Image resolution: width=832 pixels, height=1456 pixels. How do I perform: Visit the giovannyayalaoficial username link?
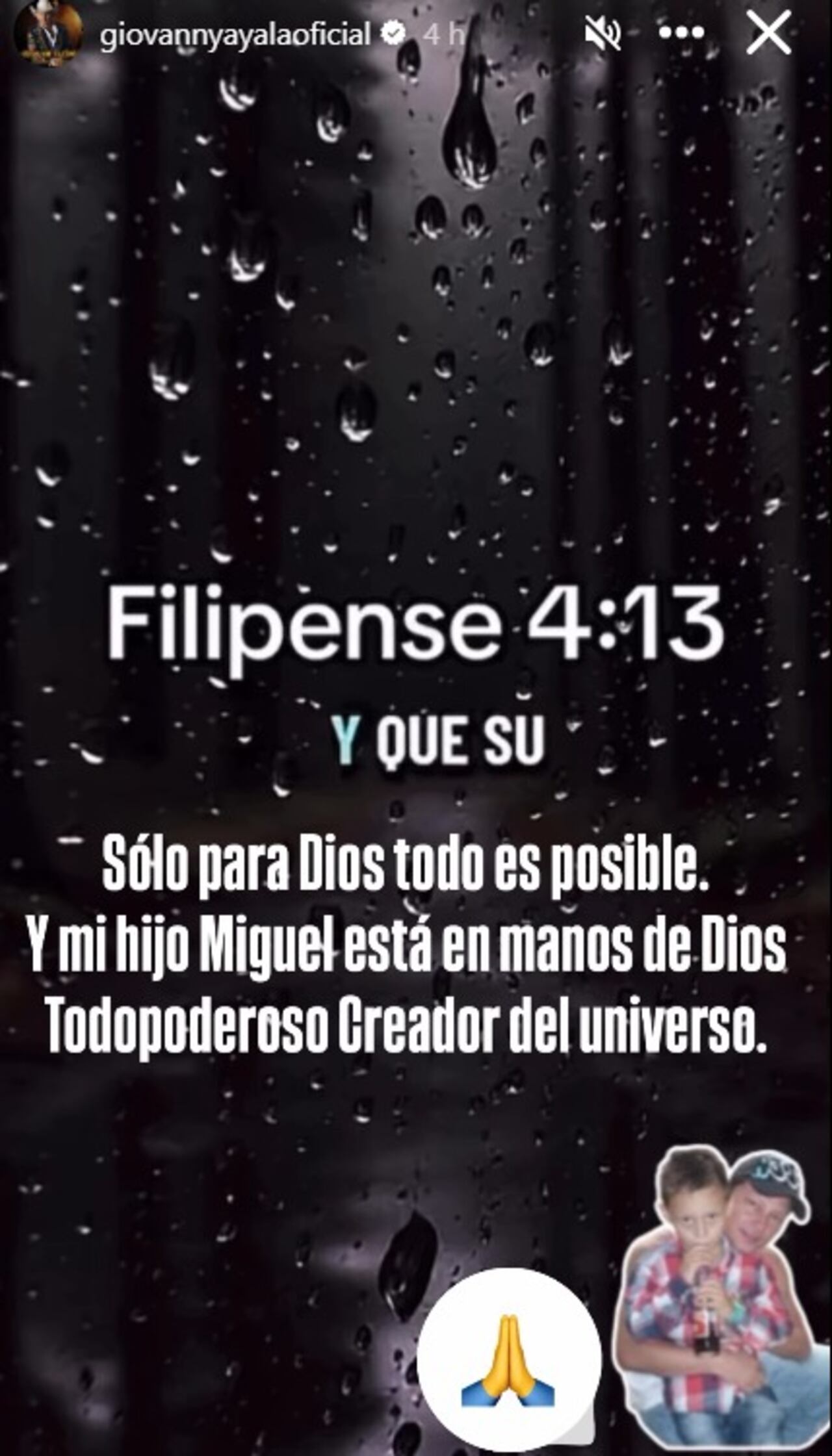point(235,34)
